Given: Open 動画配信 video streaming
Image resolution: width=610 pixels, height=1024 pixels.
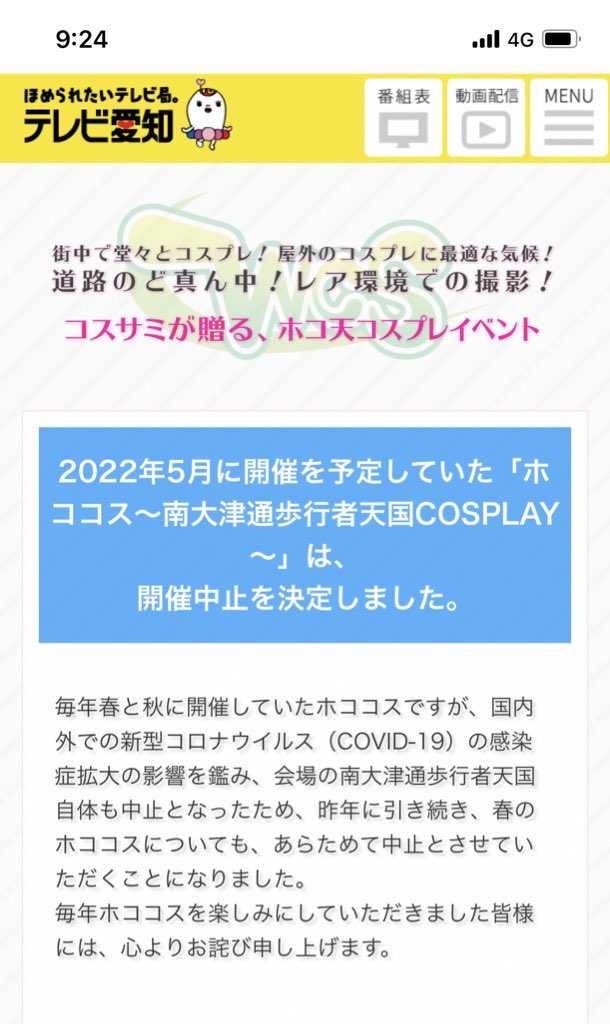Looking at the screenshot, I should [485, 118].
